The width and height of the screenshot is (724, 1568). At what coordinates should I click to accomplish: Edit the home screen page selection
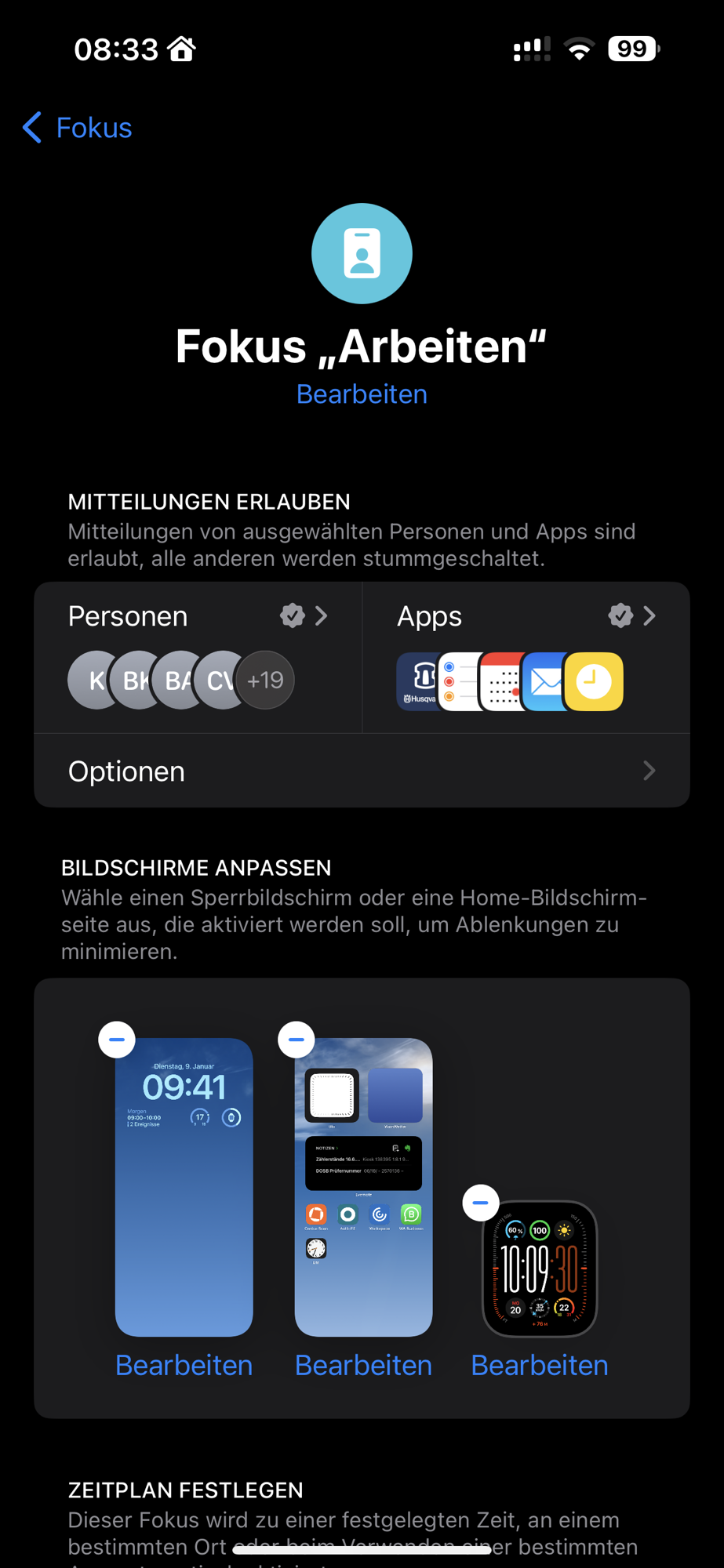[x=363, y=1365]
